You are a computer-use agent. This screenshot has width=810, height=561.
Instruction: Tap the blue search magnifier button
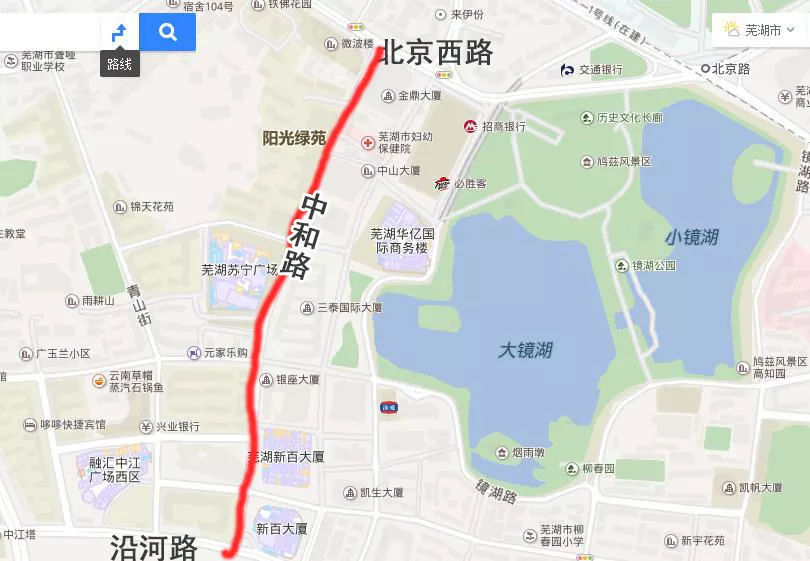[x=167, y=32]
